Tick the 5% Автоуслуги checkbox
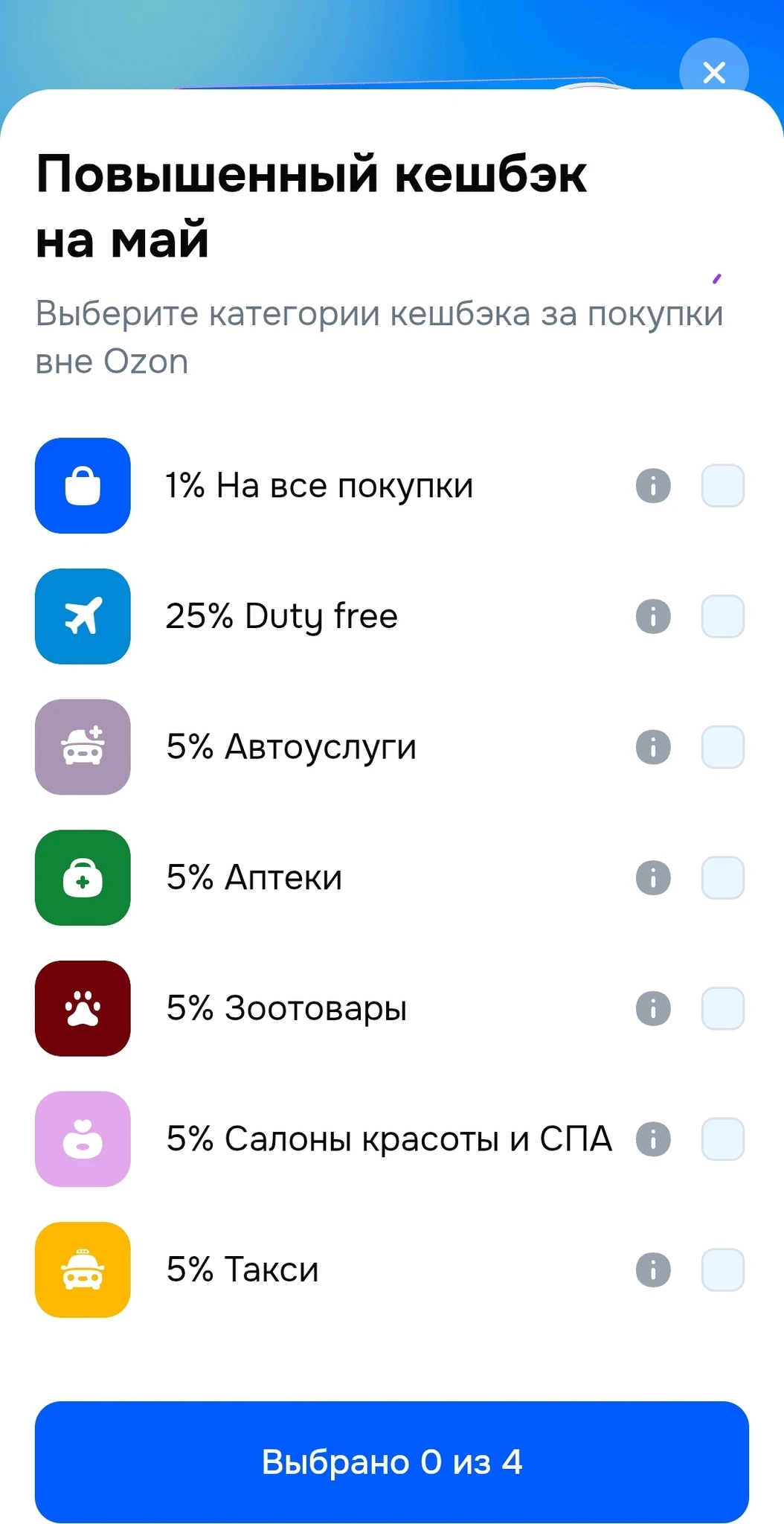784x1524 pixels. point(722,747)
